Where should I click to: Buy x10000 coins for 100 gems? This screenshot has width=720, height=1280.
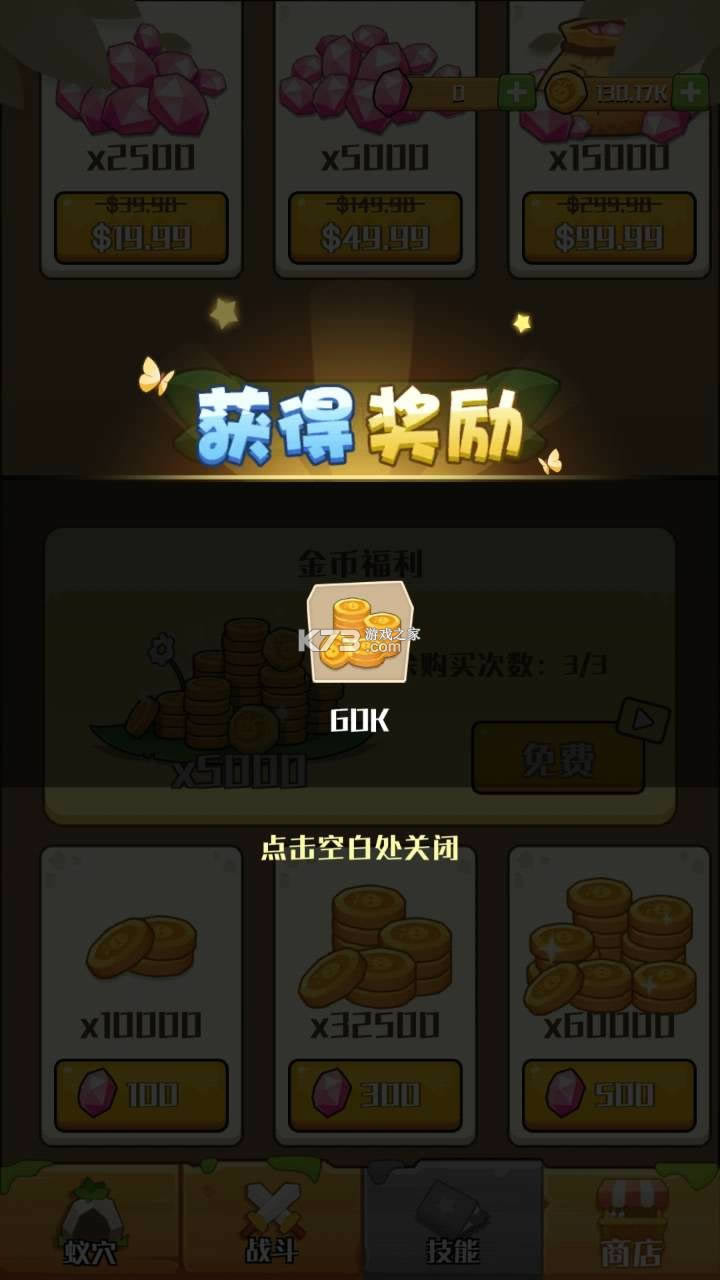click(x=141, y=1095)
